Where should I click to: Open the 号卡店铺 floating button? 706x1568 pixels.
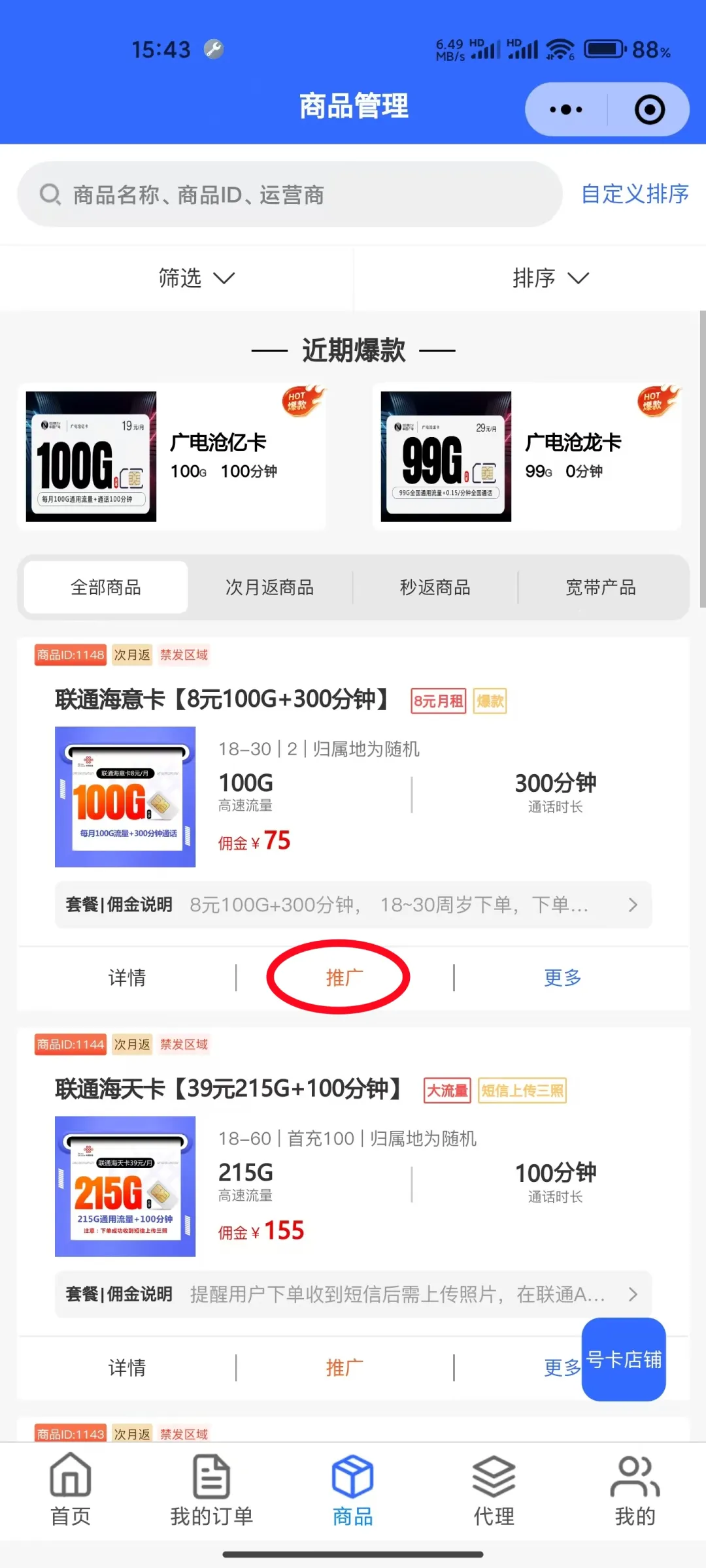pos(624,1360)
